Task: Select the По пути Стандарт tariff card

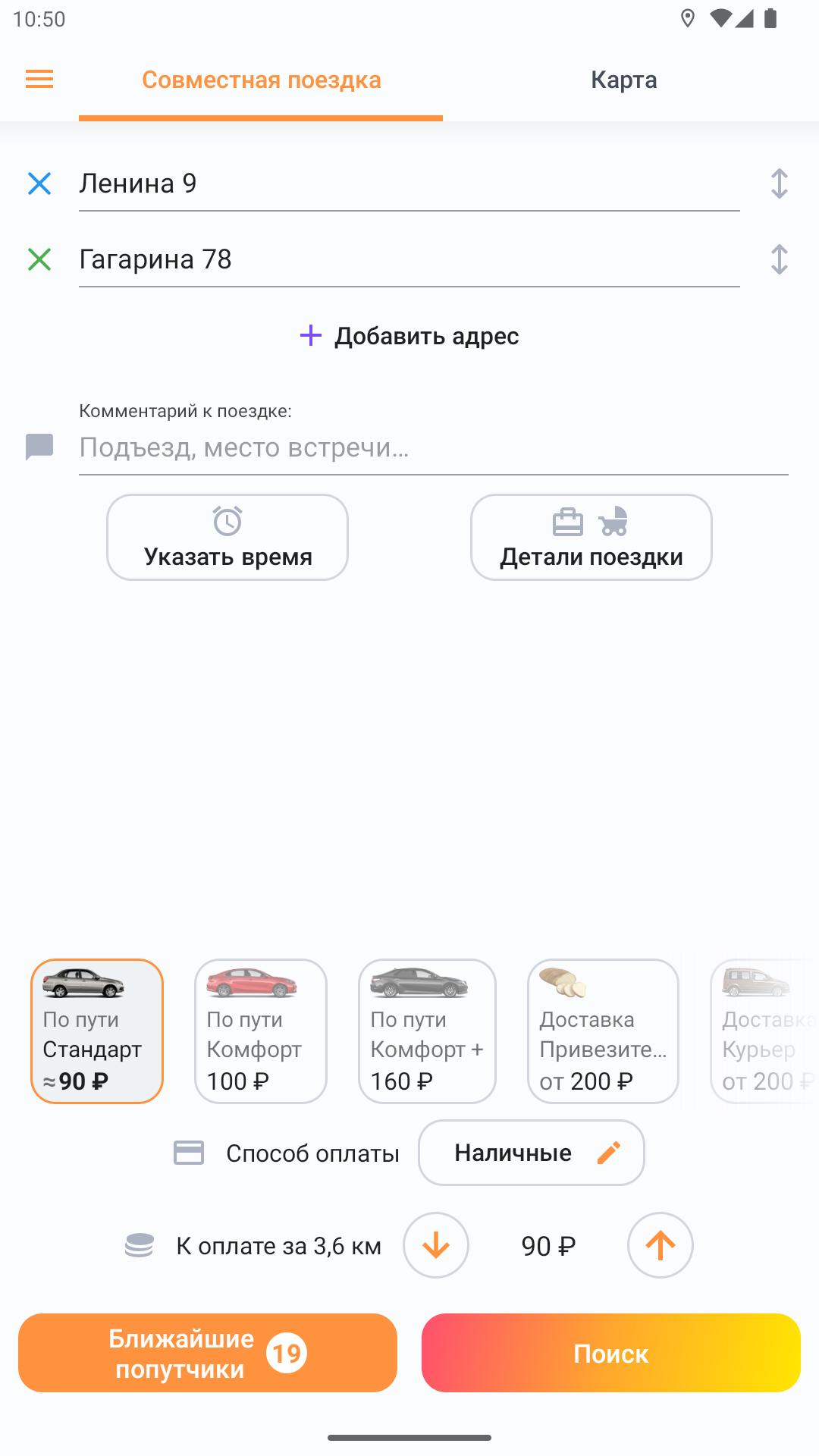Action: [97, 1031]
